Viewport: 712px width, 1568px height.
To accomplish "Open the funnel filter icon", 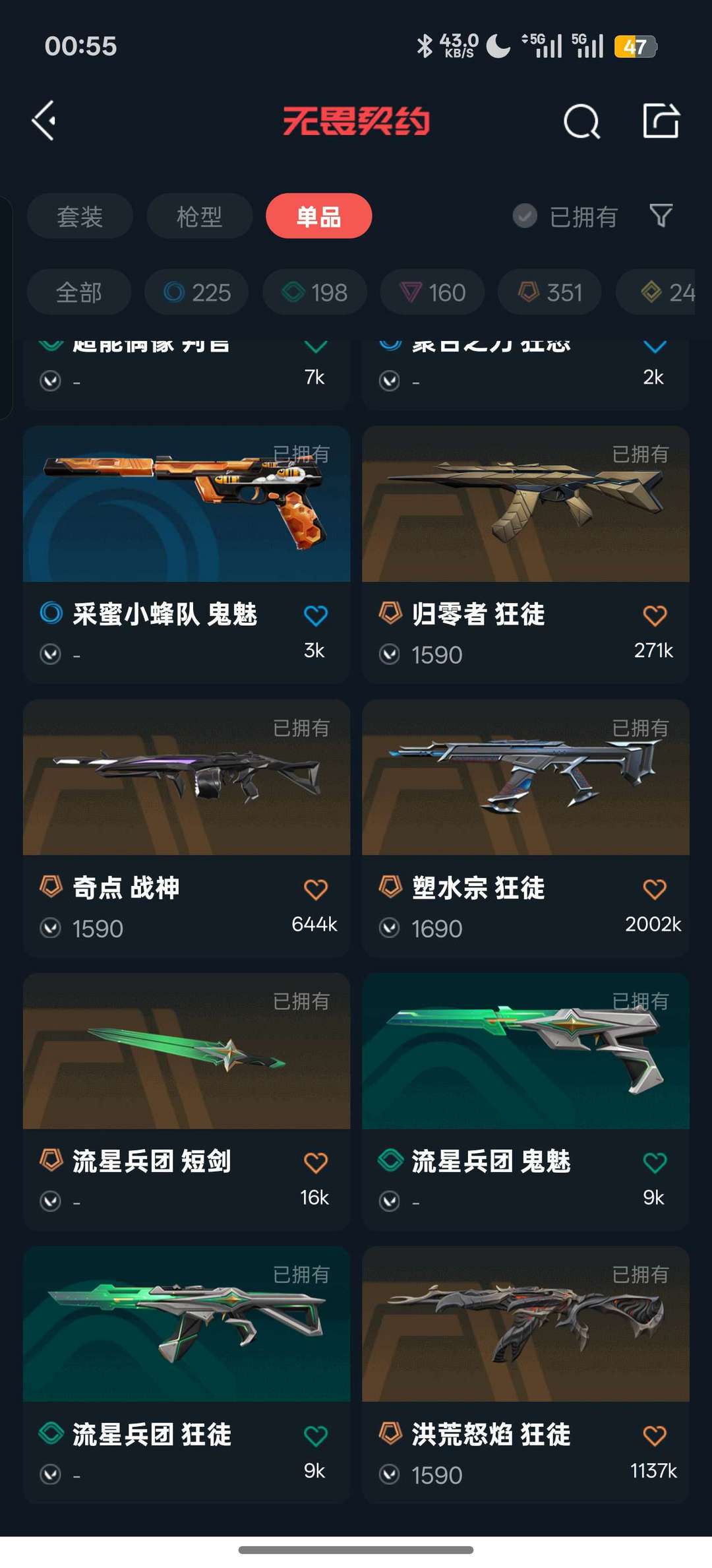I will click(x=661, y=215).
